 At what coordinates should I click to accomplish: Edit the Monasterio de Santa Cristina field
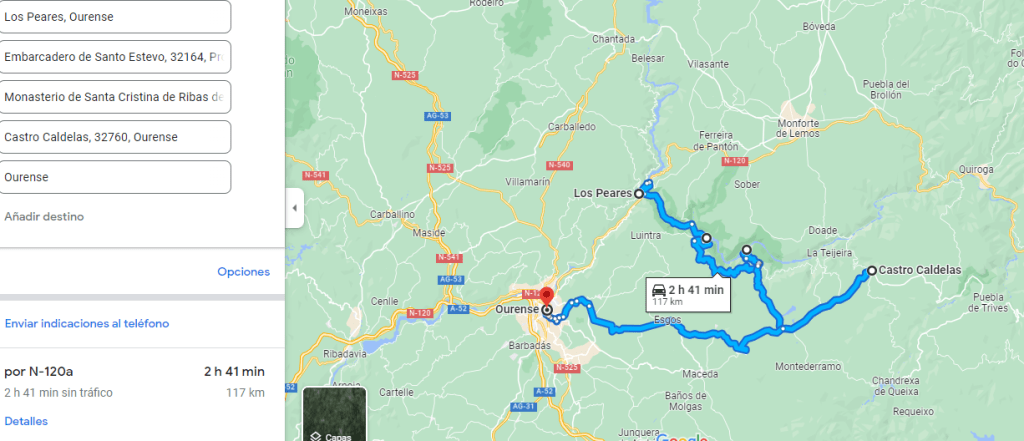[115, 97]
